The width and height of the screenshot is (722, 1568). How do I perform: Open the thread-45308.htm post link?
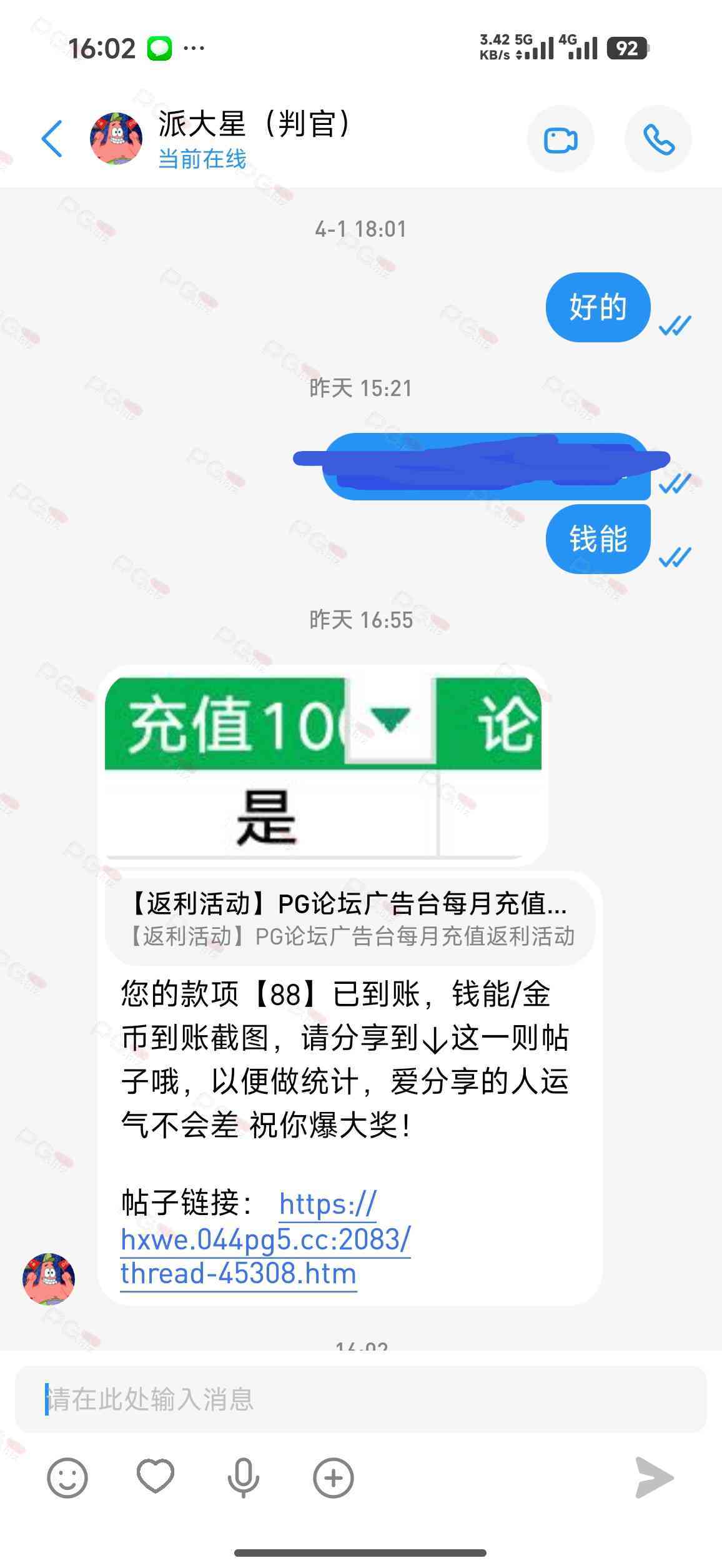point(265,1239)
